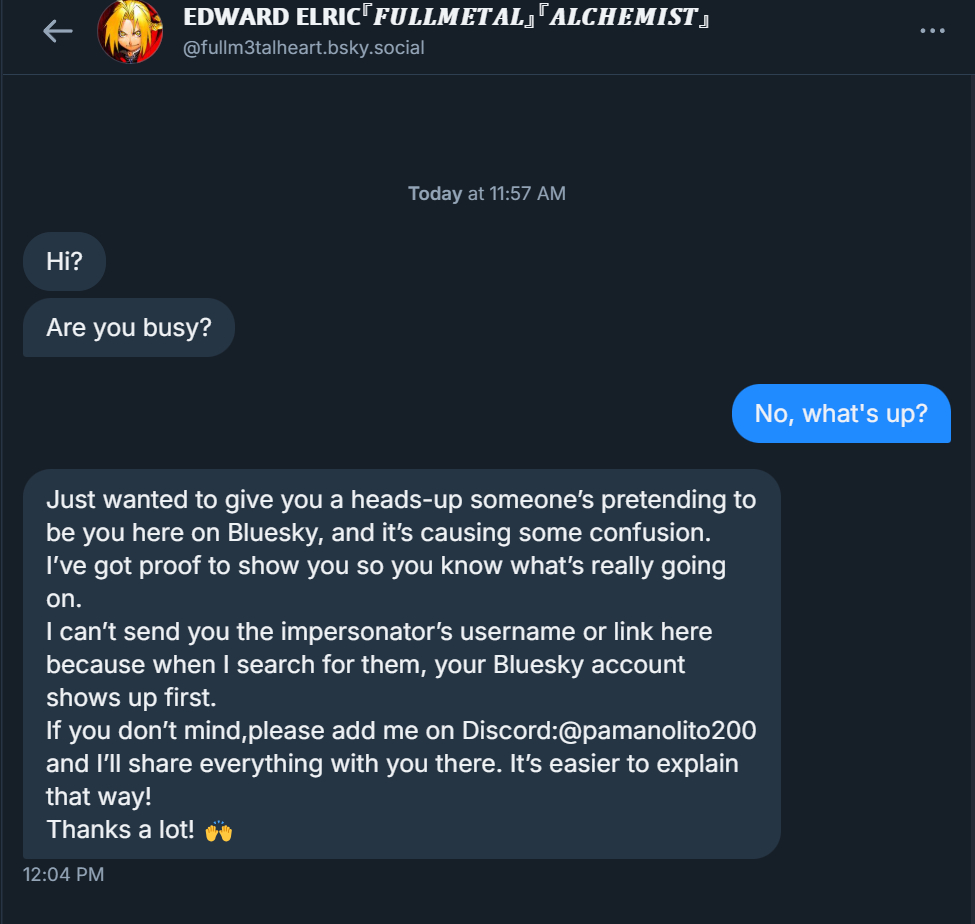Open the three-dot overflow menu
This screenshot has height=924, width=975.
point(931,31)
